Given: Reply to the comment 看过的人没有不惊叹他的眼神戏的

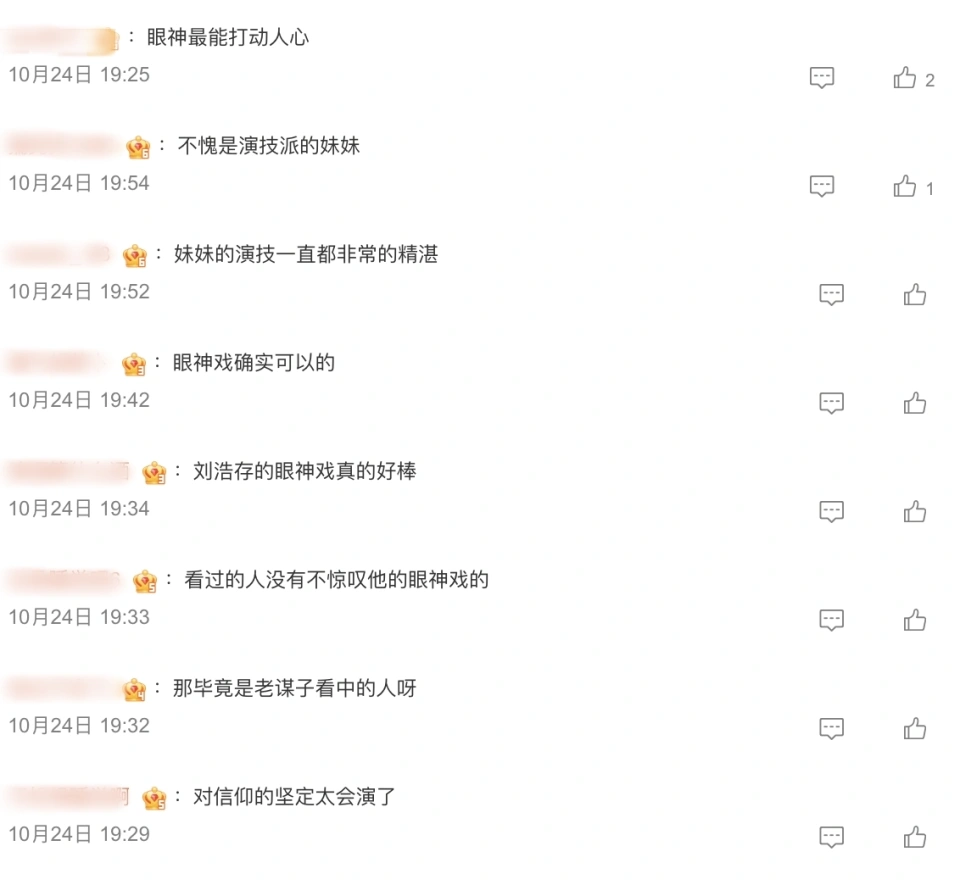Looking at the screenshot, I should pyautogui.click(x=832, y=620).
